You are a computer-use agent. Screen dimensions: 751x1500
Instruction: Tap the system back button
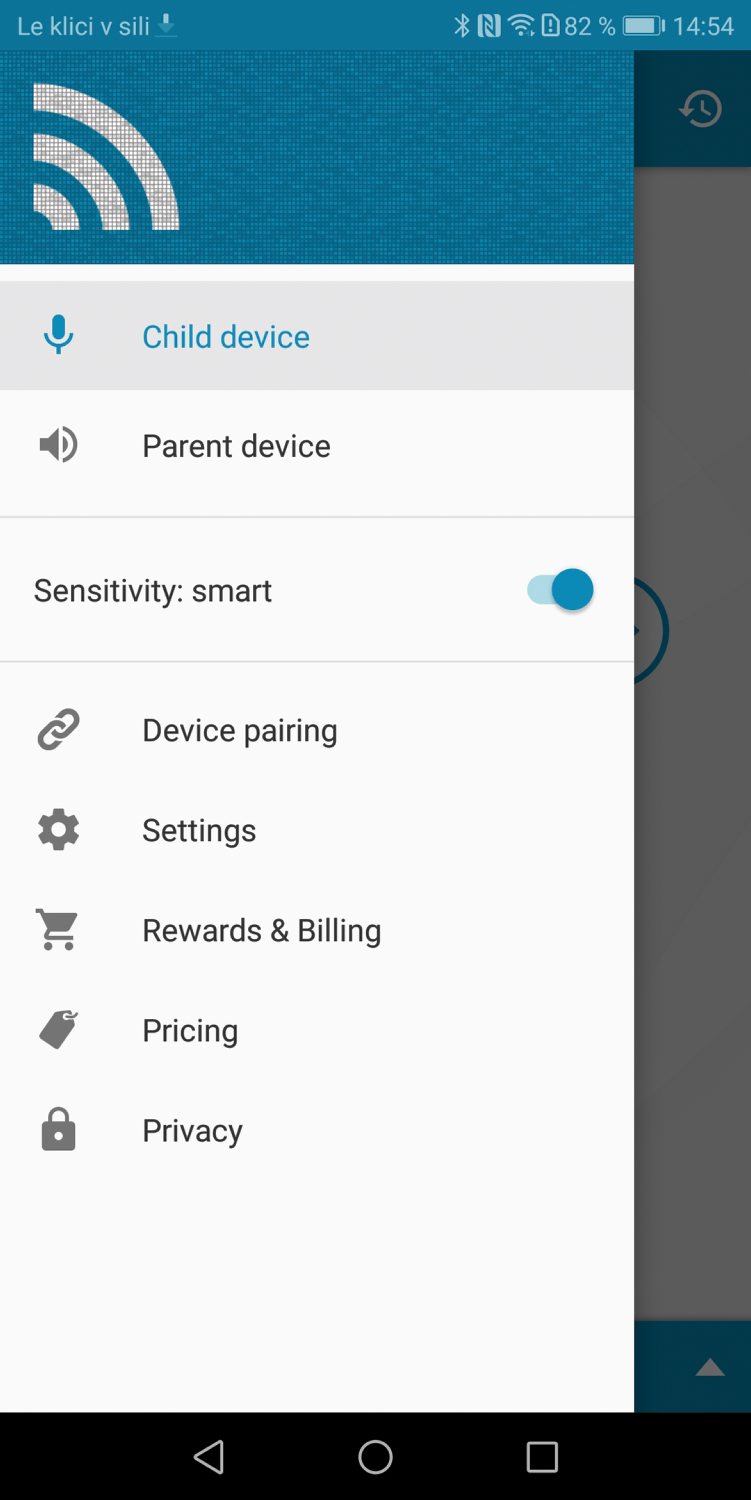[209, 1457]
